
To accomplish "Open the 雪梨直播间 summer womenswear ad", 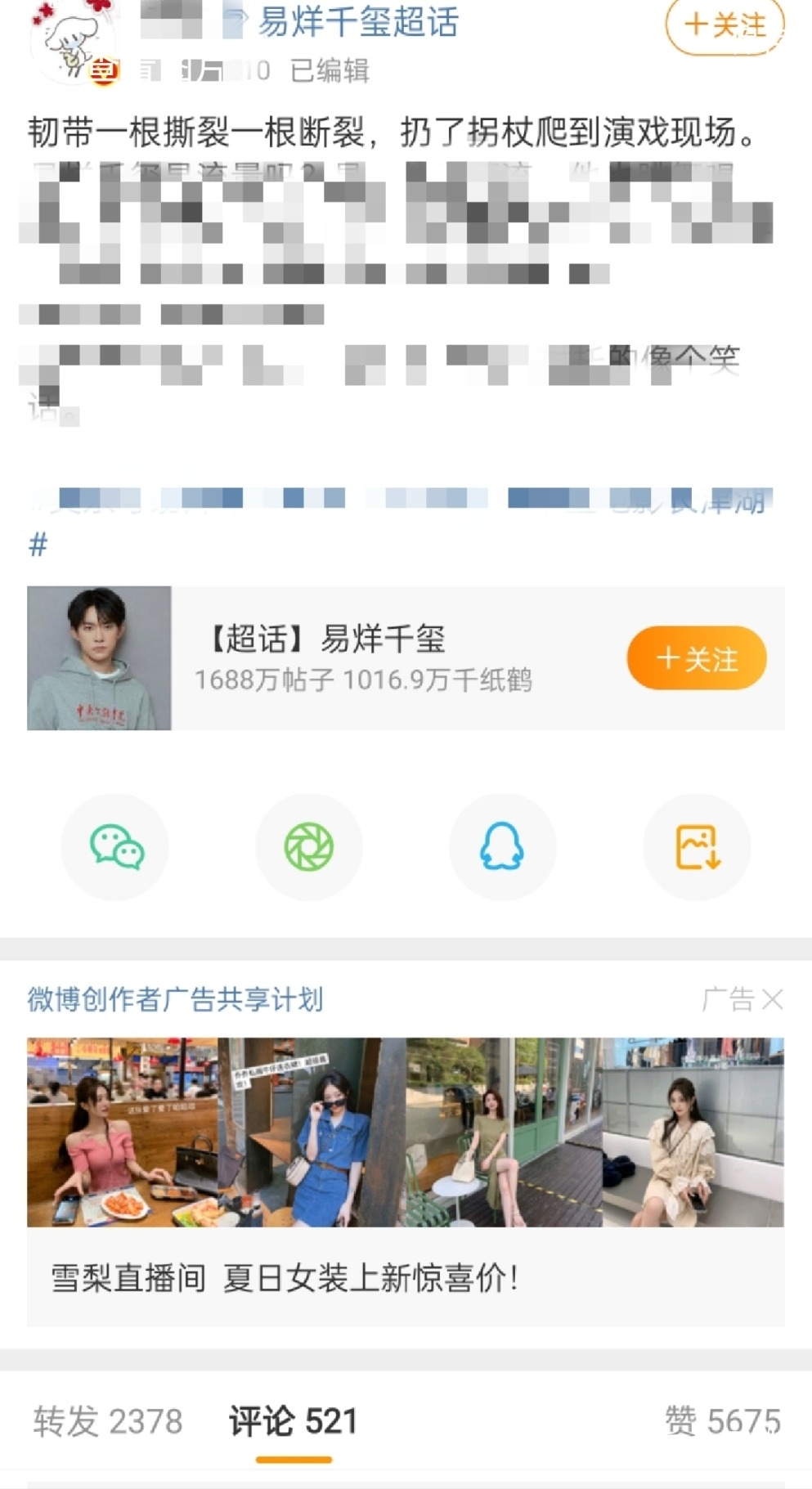I will pyautogui.click(x=406, y=1182).
